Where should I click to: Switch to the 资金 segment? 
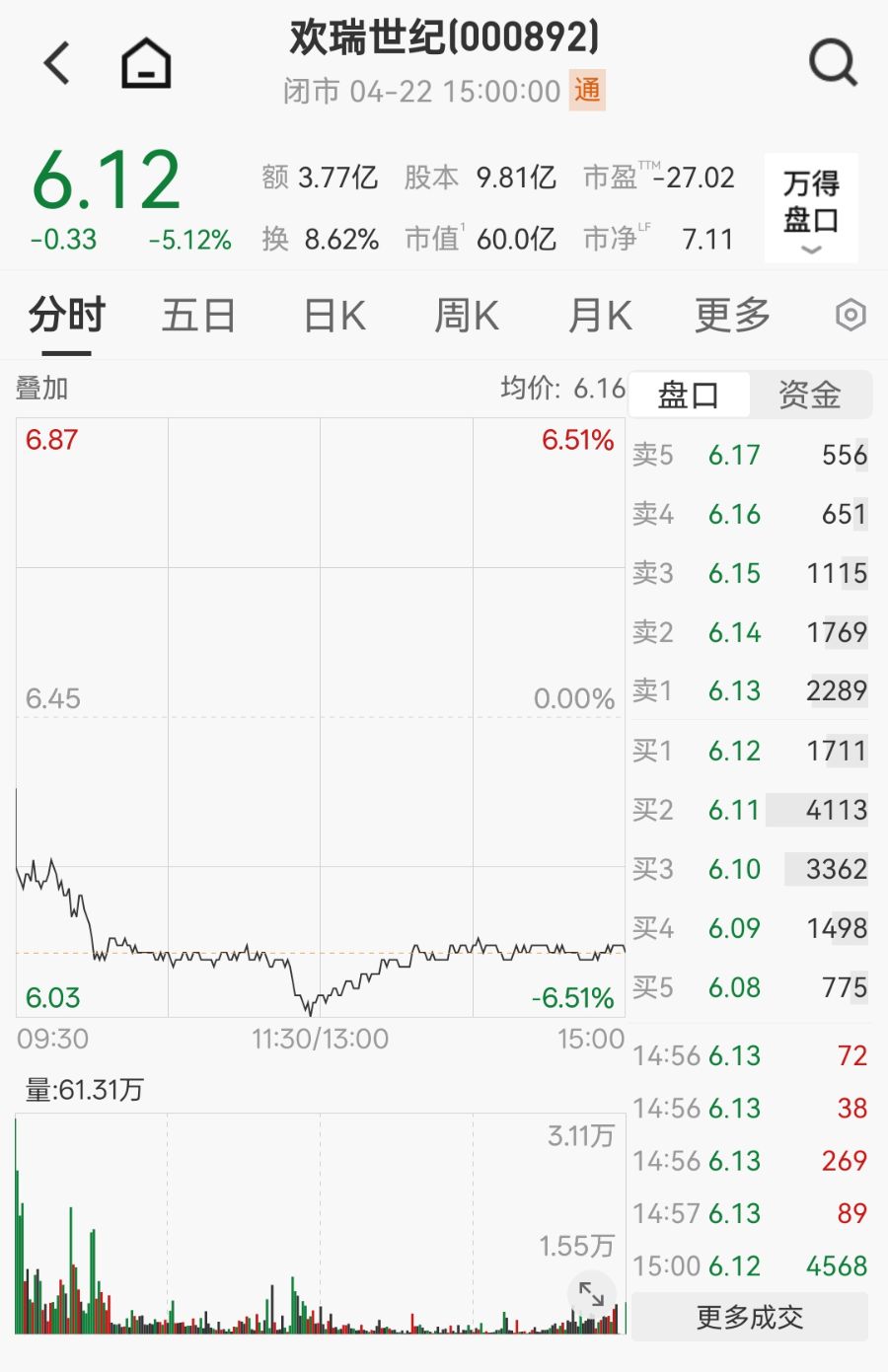click(810, 395)
